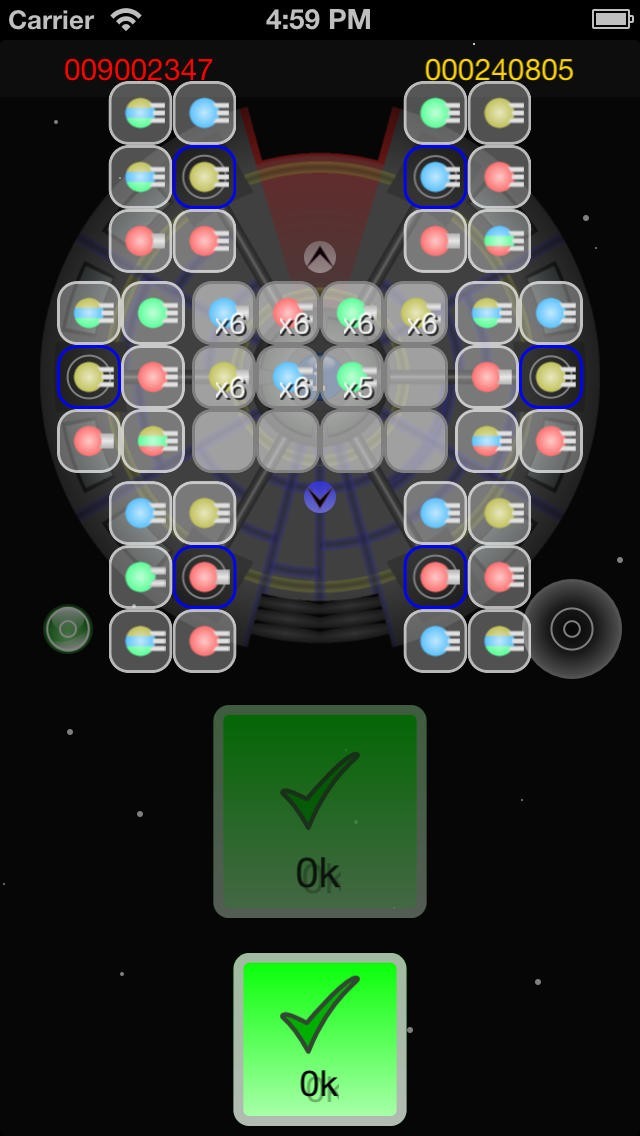
Task: Confirm with the bright green Ok button
Action: pos(320,1039)
